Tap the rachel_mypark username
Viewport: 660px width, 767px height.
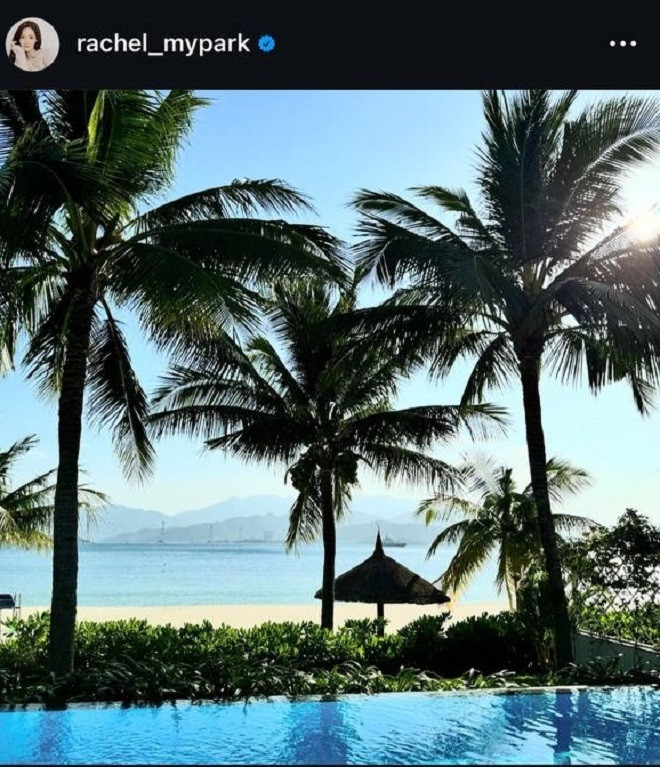coord(163,44)
